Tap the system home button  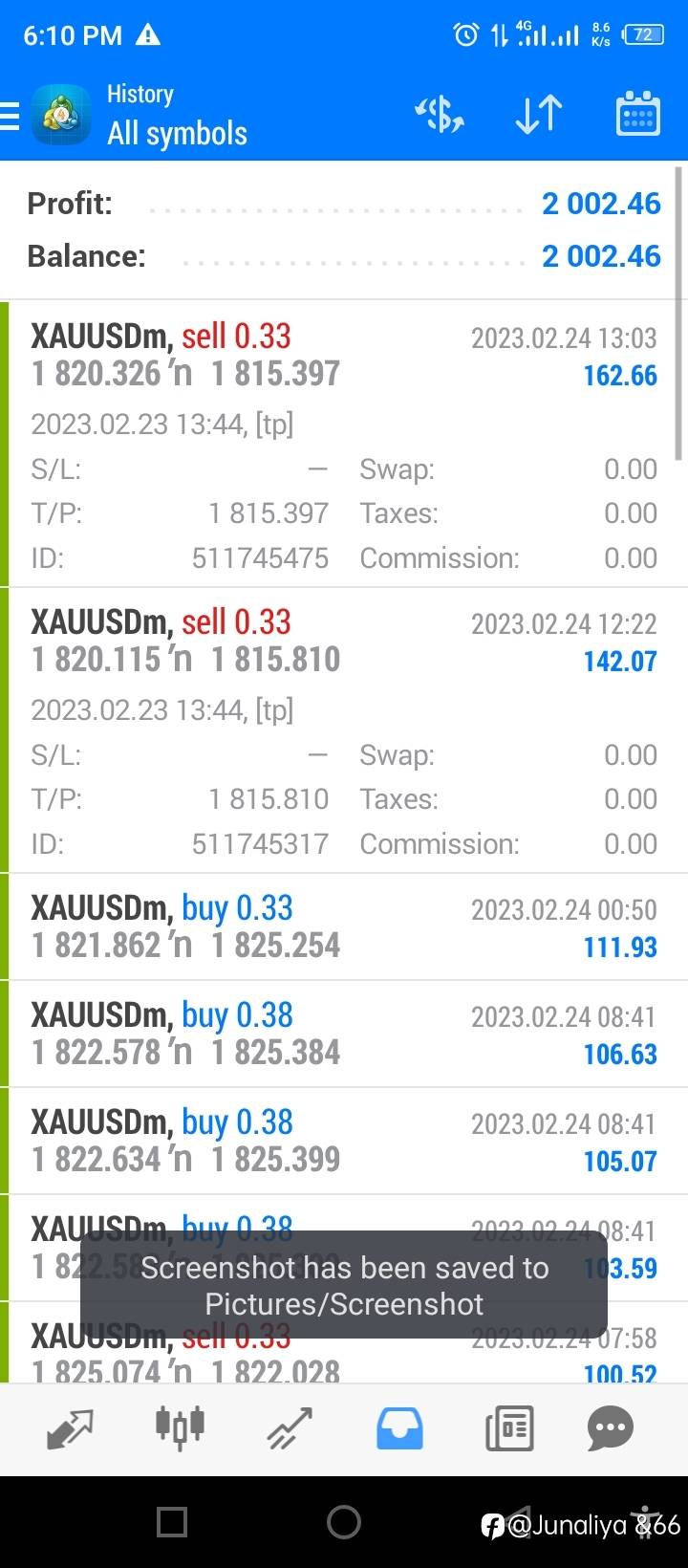tap(344, 1522)
